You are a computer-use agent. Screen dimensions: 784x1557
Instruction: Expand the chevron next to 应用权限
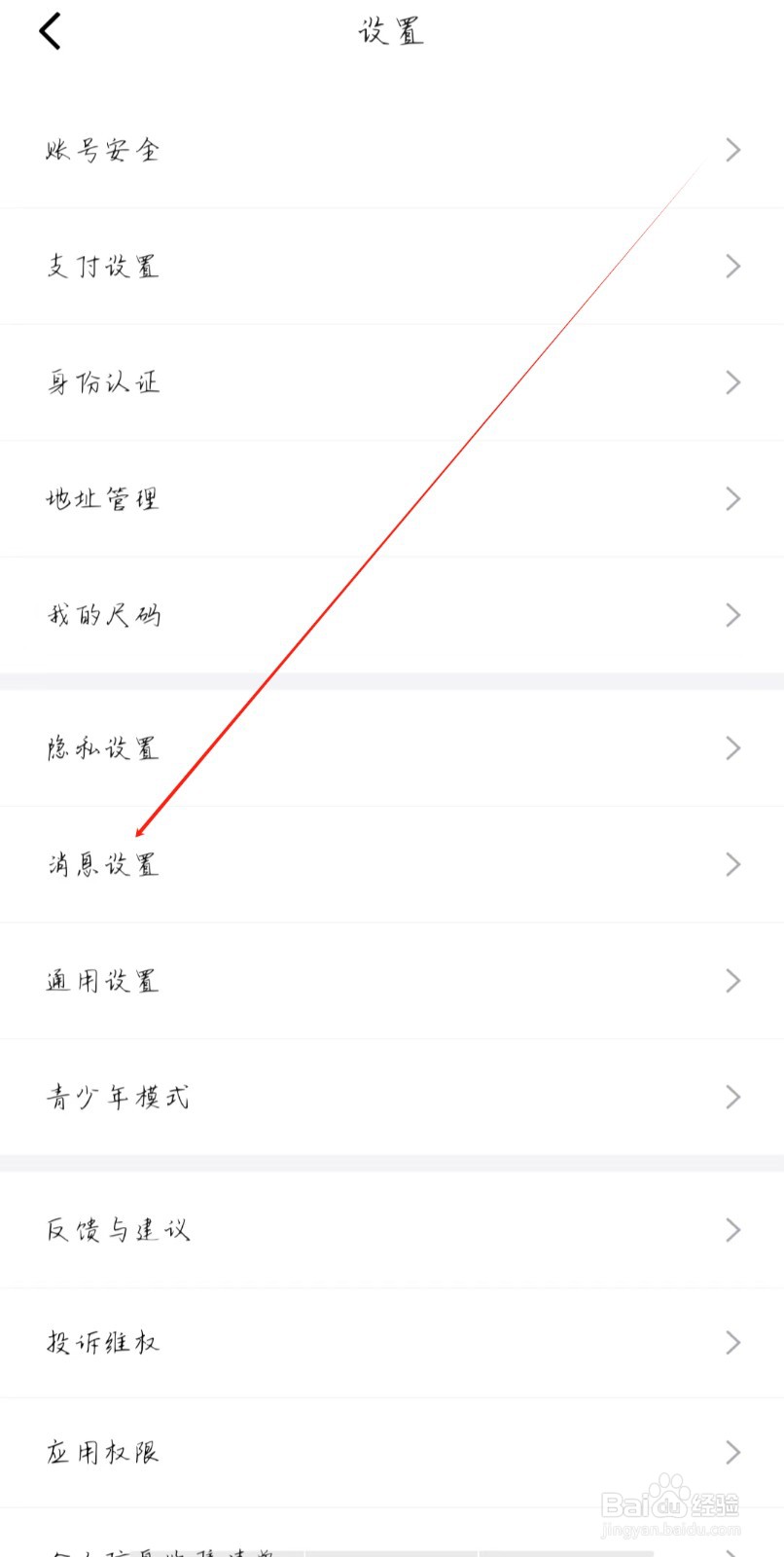733,1451
